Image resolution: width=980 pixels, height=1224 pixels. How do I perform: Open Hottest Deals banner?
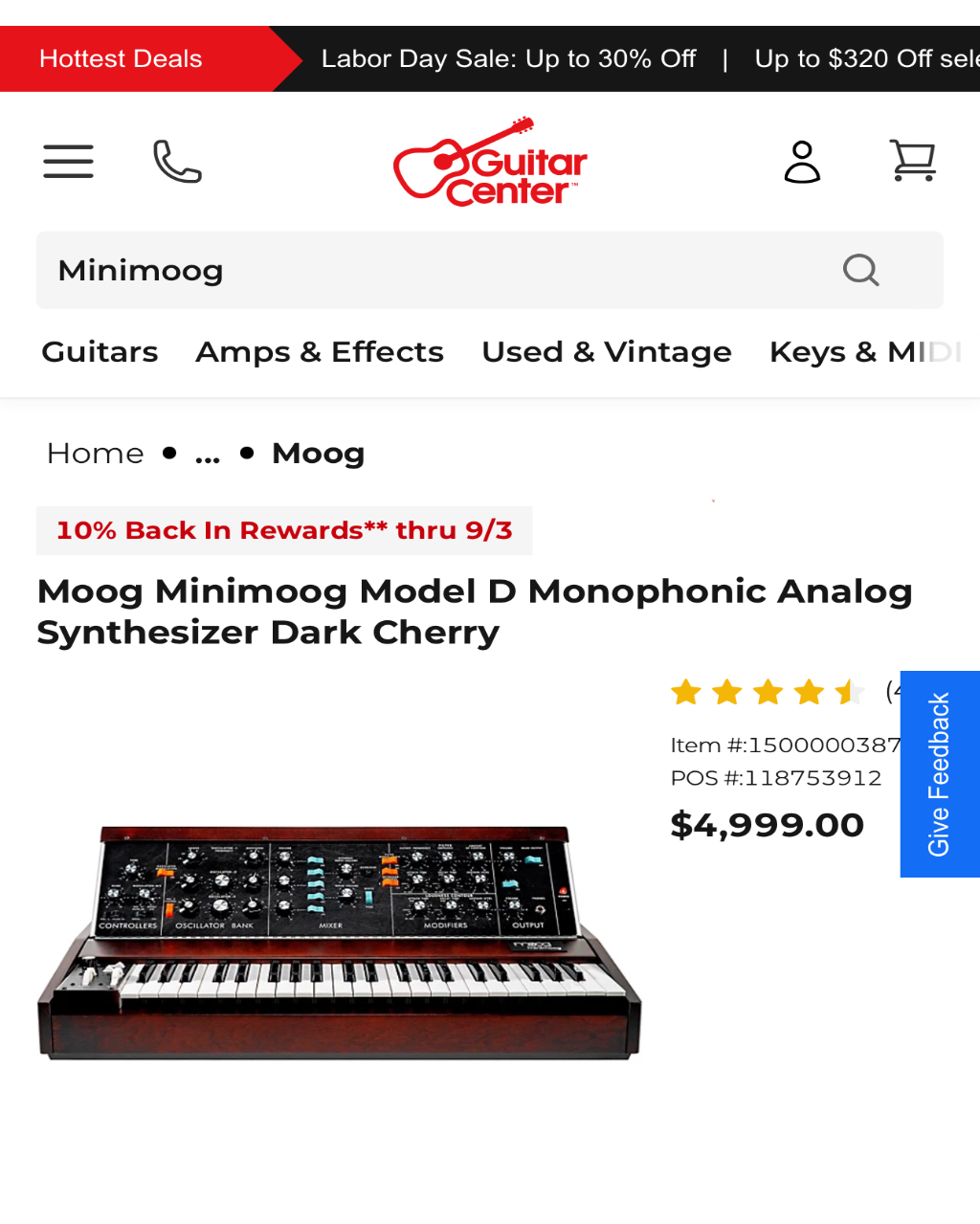(x=121, y=58)
